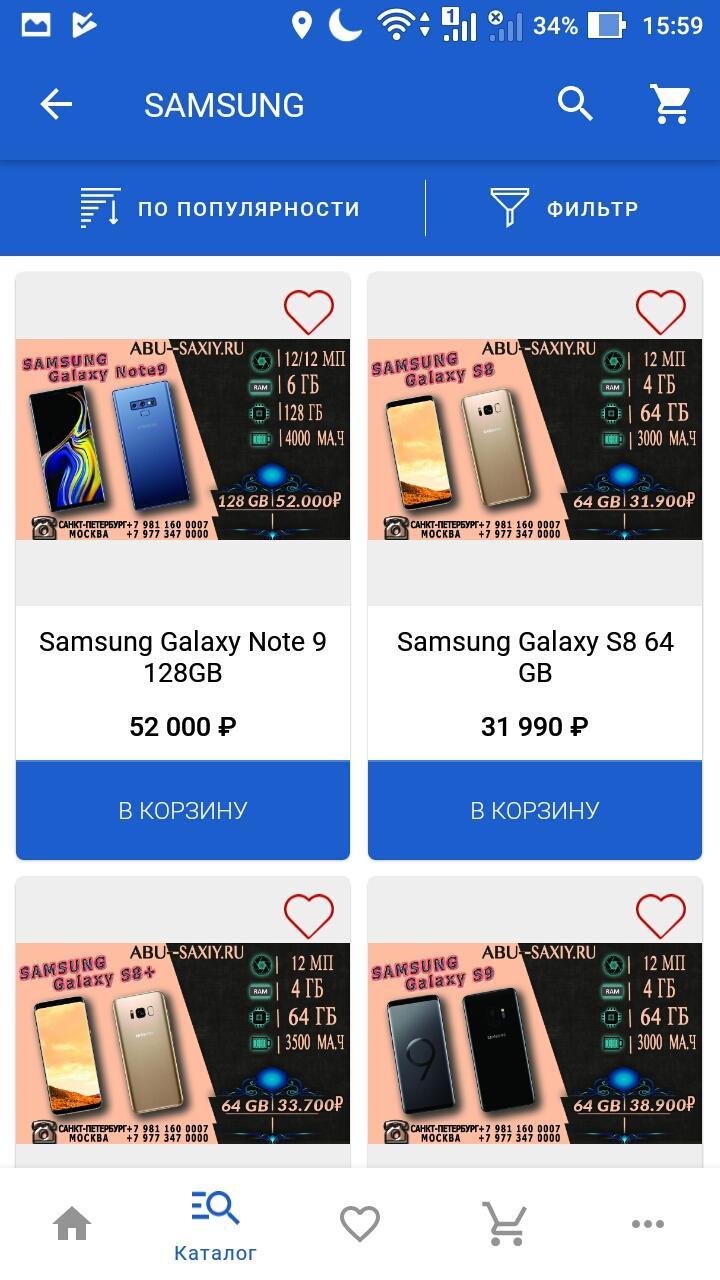Screen dimensions: 720x1280
Task: Favorite the Samsung Galaxy S8+ product
Action: [x=309, y=916]
